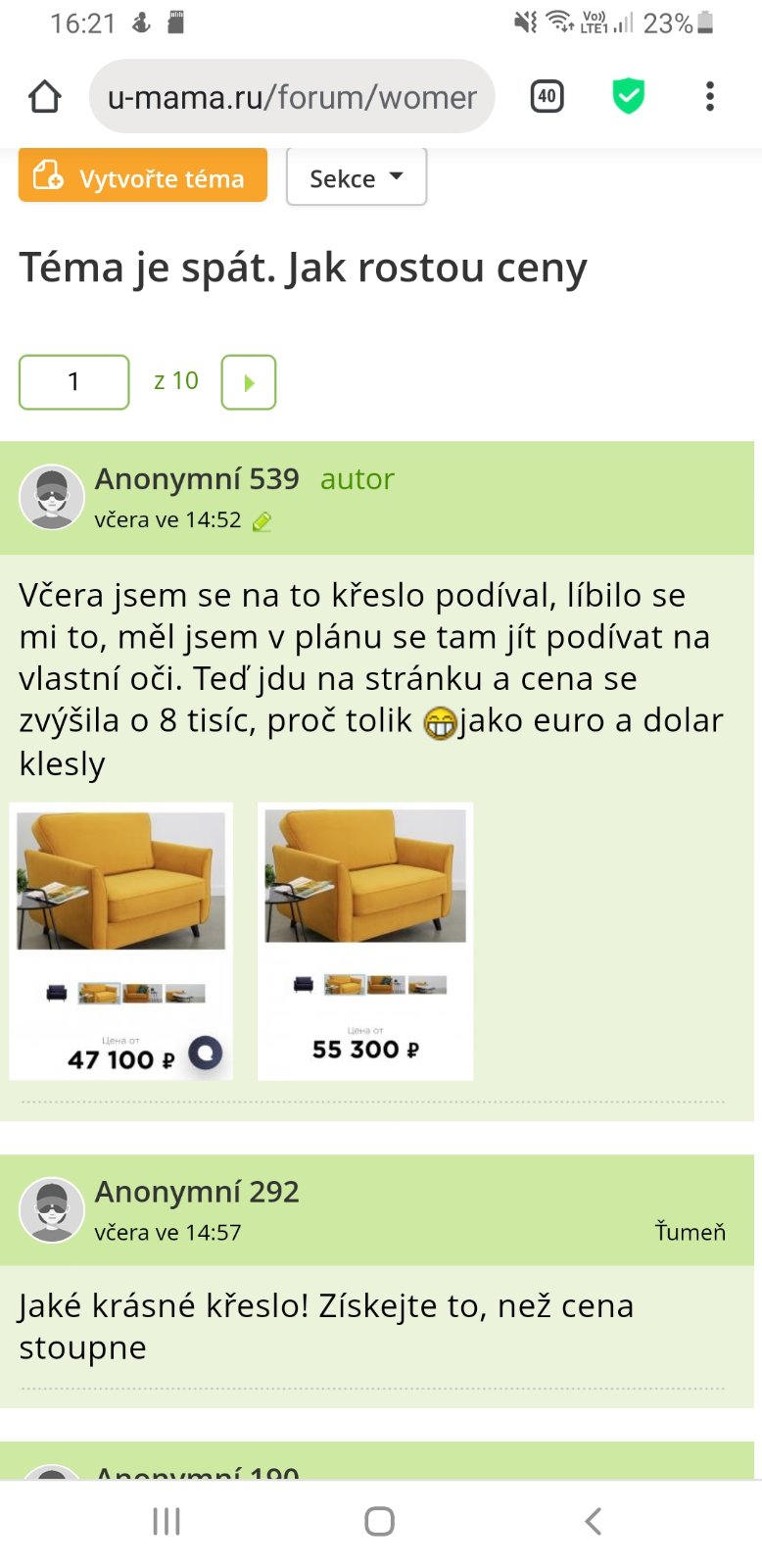Open the armchair image priced 55 300 ₽
Viewport: 762px width, 1568px height.
click(x=365, y=941)
